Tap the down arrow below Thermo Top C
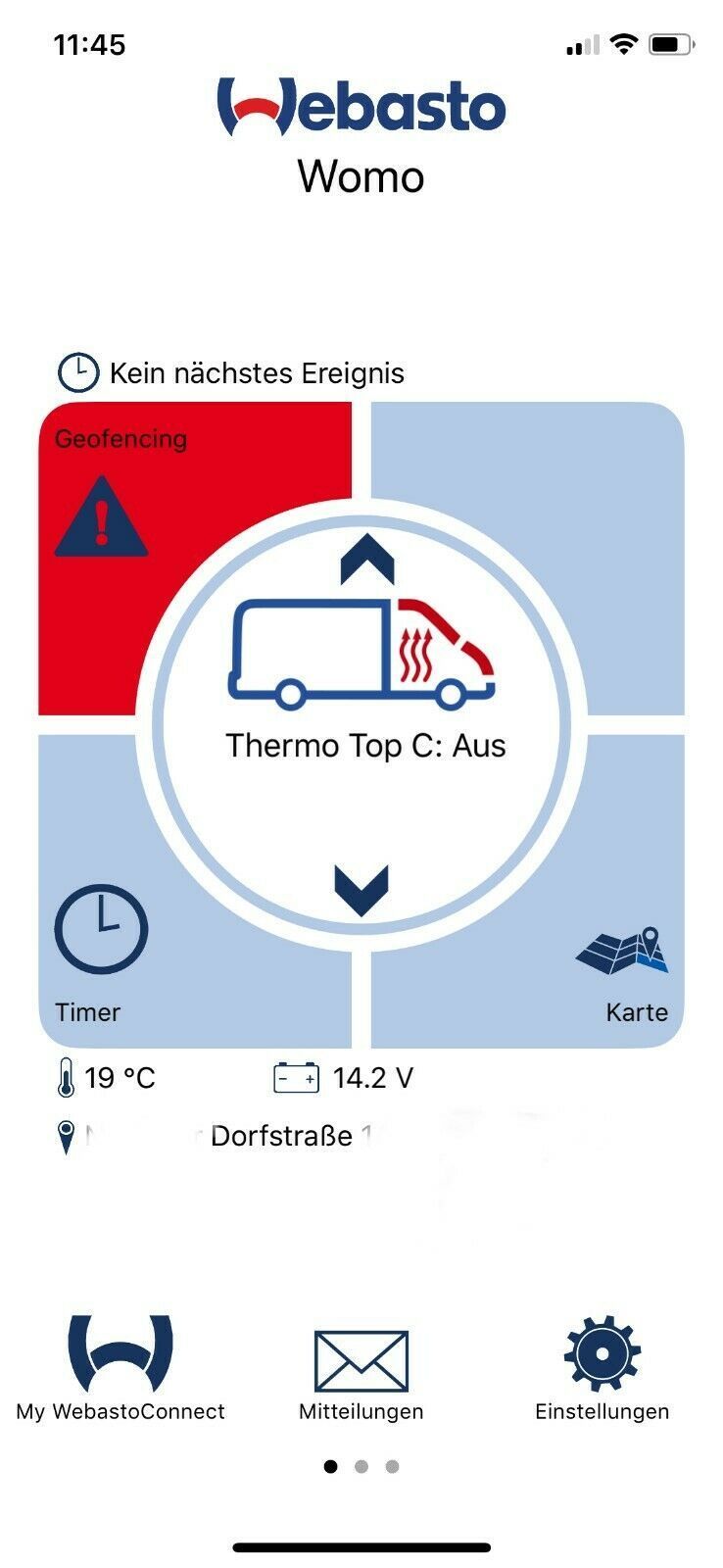Image resolution: width=723 pixels, height=1568 pixels. coord(361,889)
